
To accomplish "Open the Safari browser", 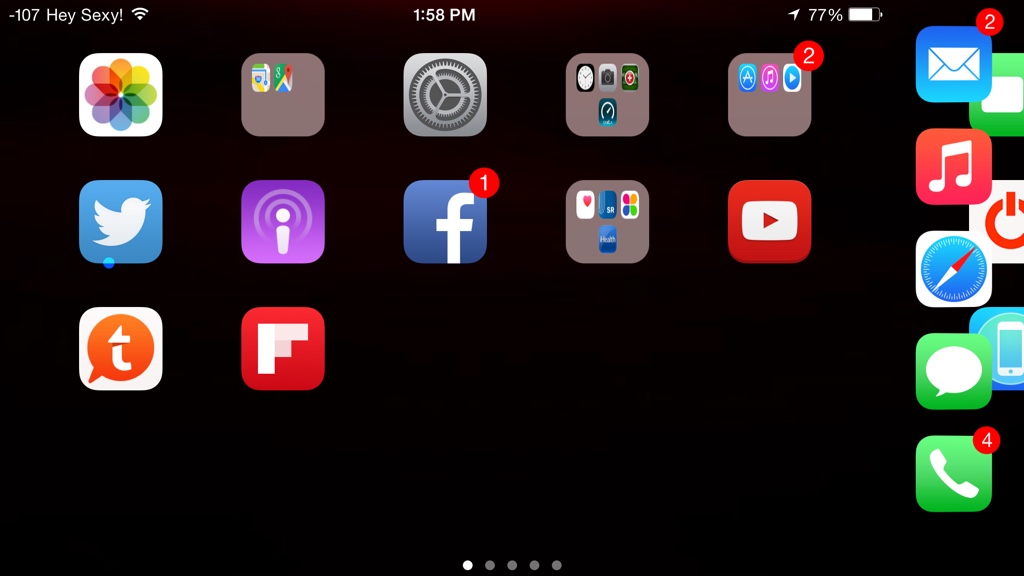I will tap(953, 269).
